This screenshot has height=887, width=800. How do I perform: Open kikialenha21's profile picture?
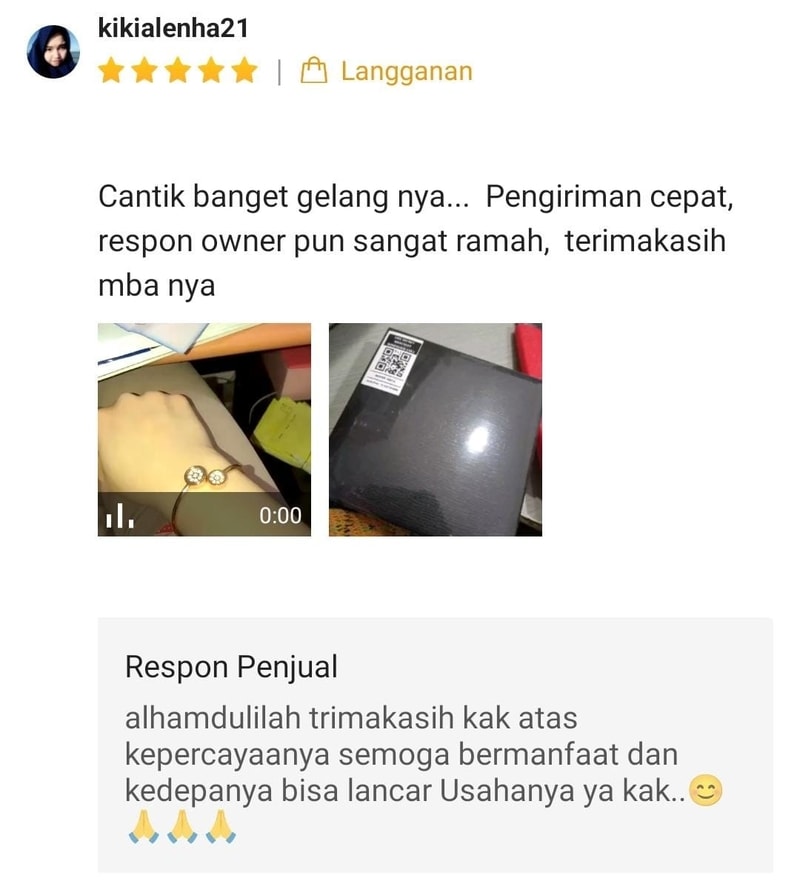pyautogui.click(x=53, y=52)
